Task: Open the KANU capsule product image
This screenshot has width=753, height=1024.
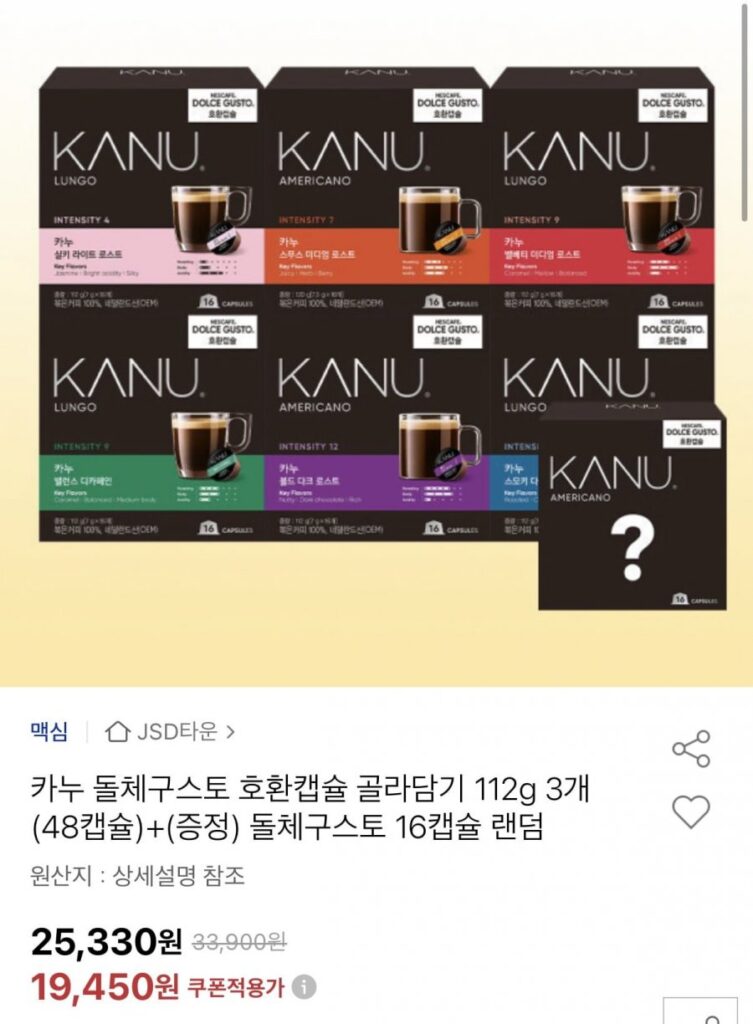Action: pyautogui.click(x=376, y=340)
